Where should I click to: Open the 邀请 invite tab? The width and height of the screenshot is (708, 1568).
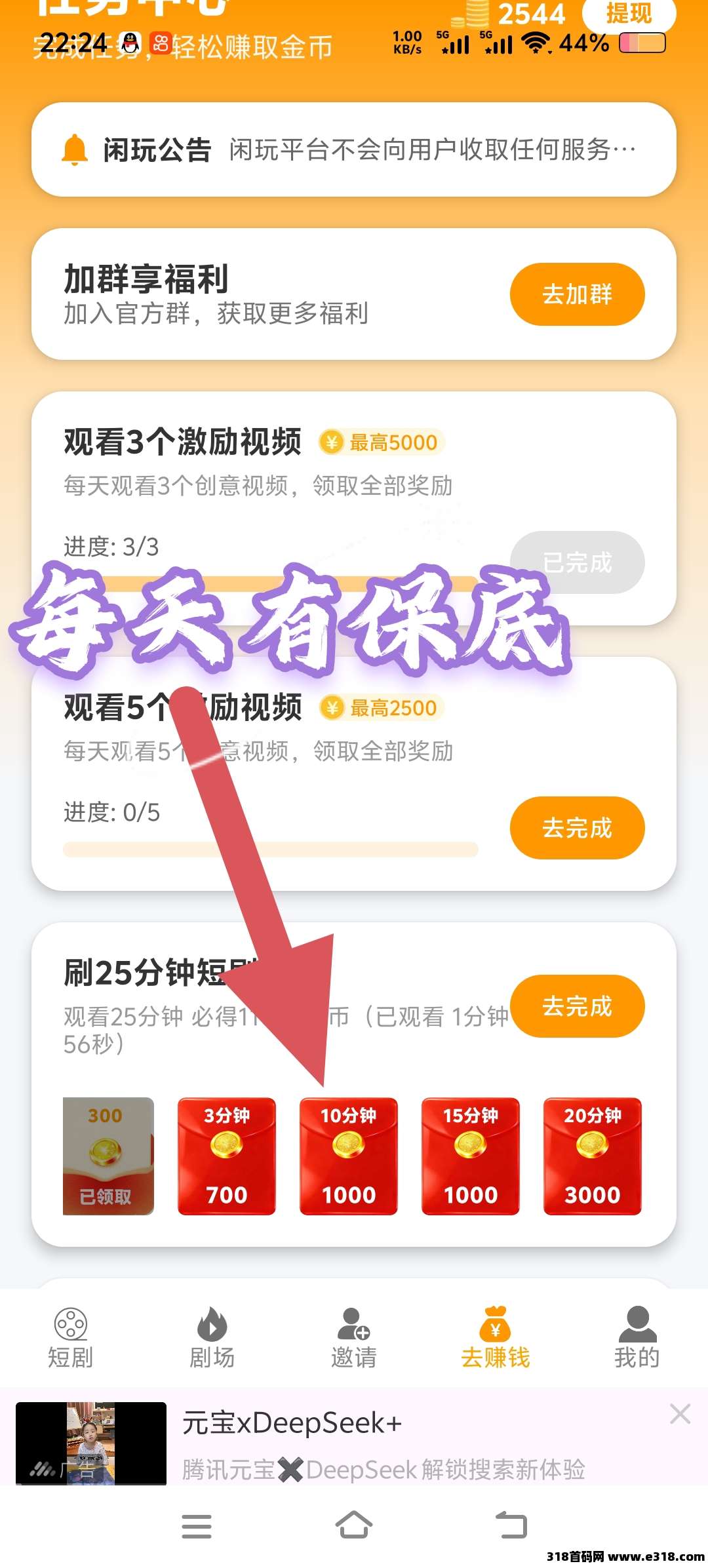point(354,1339)
